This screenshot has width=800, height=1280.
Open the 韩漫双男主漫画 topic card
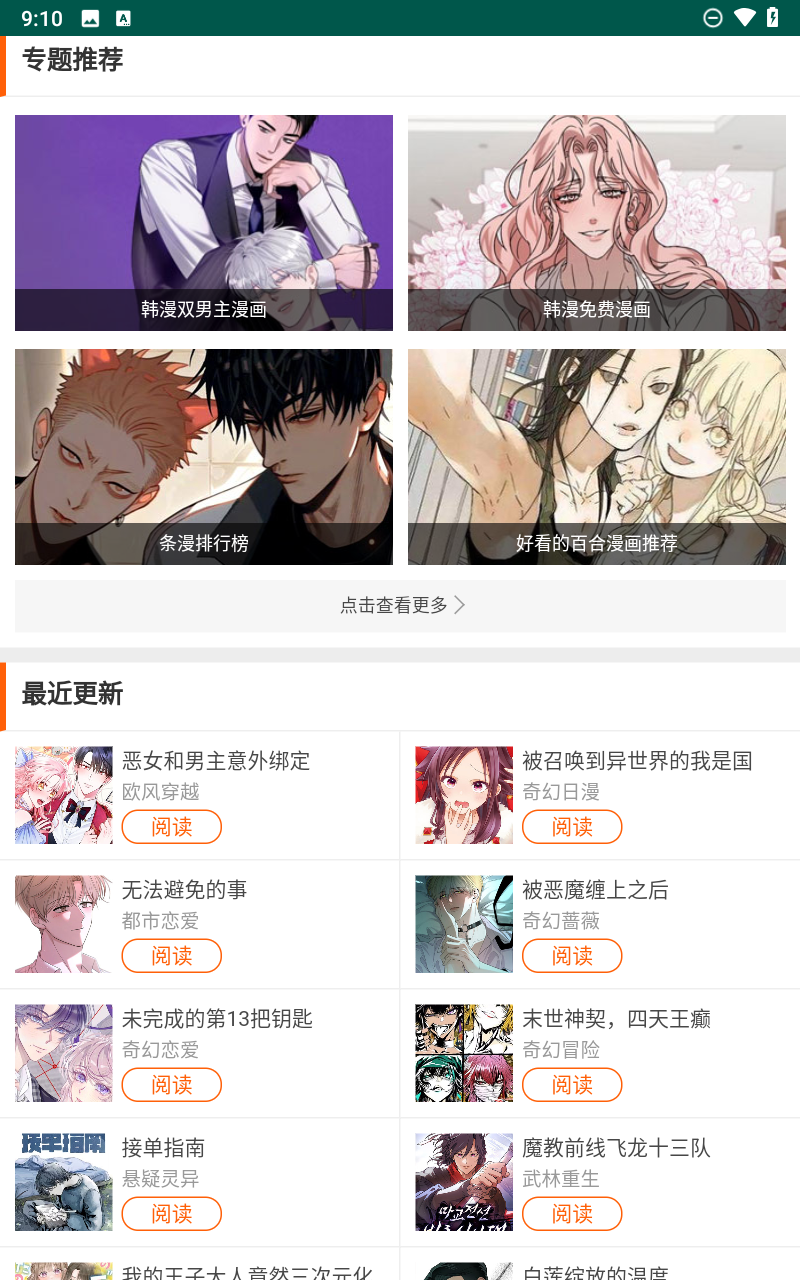[x=204, y=223]
